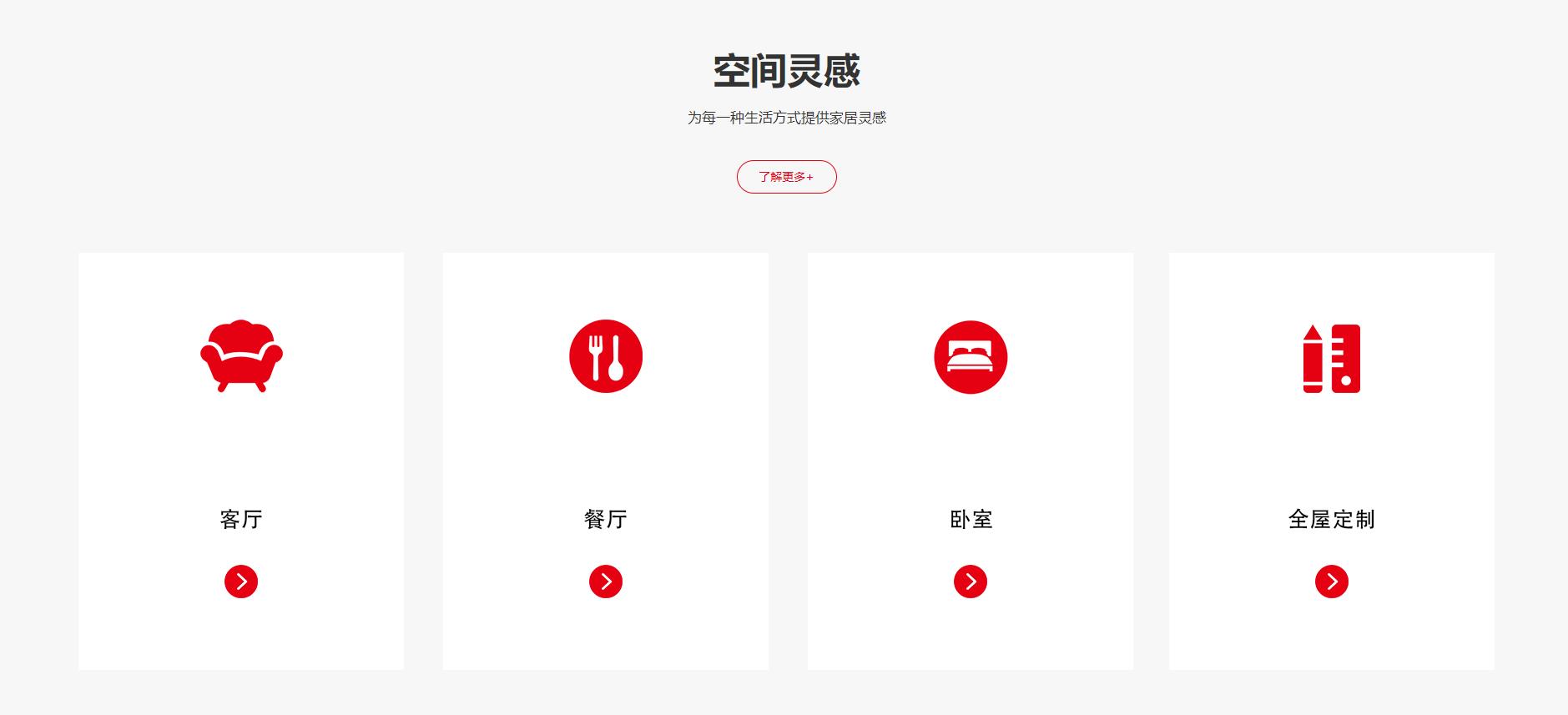Image resolution: width=1568 pixels, height=715 pixels.
Task: Tap the 了解更多+ button
Action: 786,177
